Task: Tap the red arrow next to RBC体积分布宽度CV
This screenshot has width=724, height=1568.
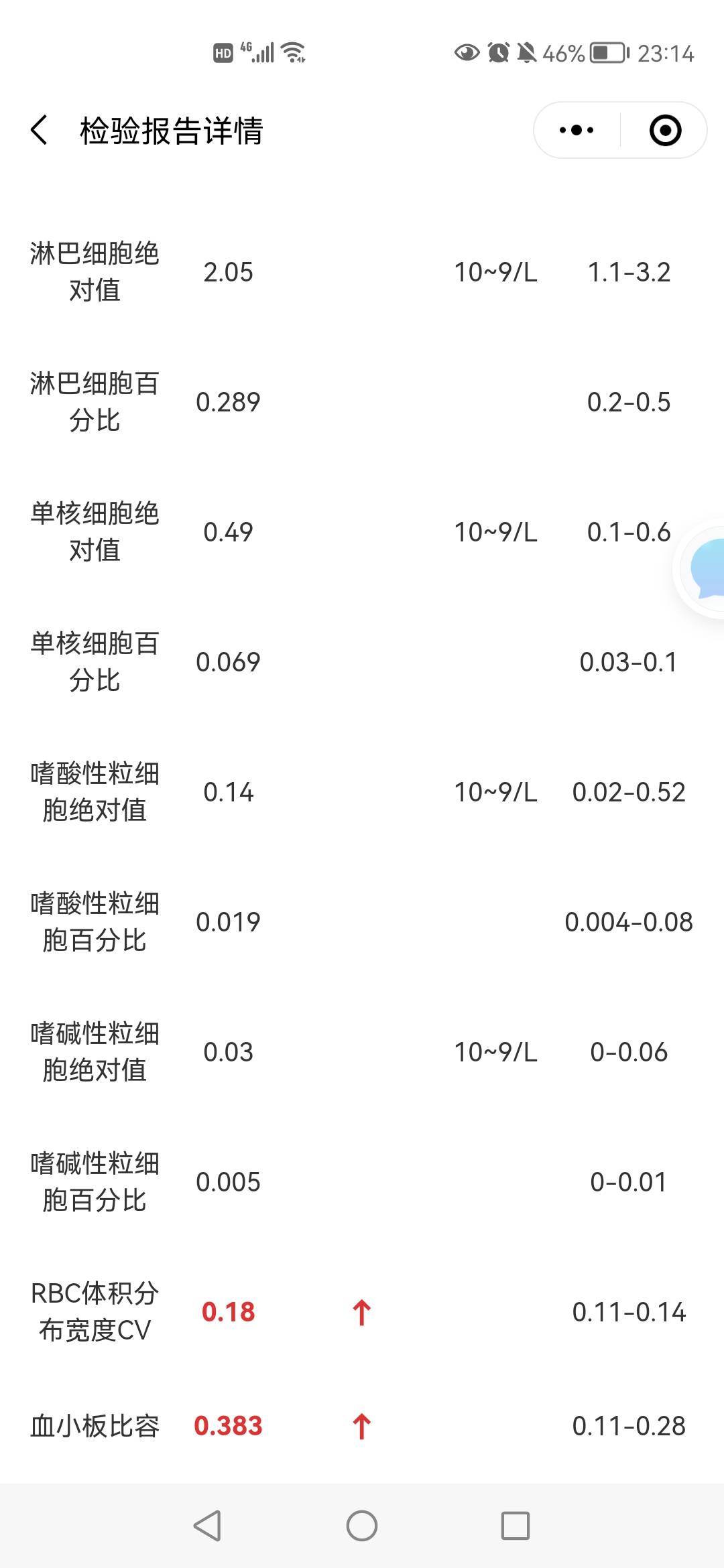Action: click(361, 1312)
